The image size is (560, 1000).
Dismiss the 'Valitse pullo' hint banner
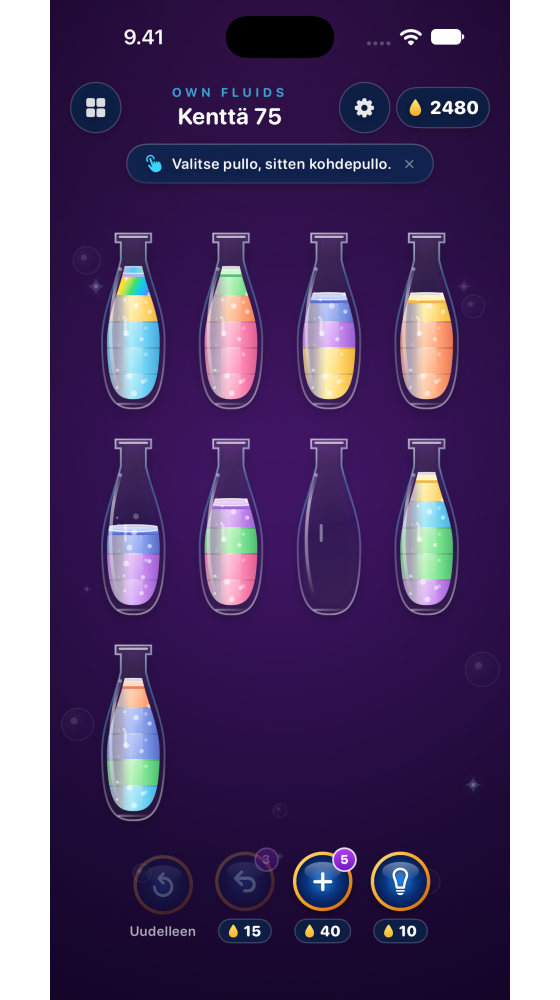[409, 164]
